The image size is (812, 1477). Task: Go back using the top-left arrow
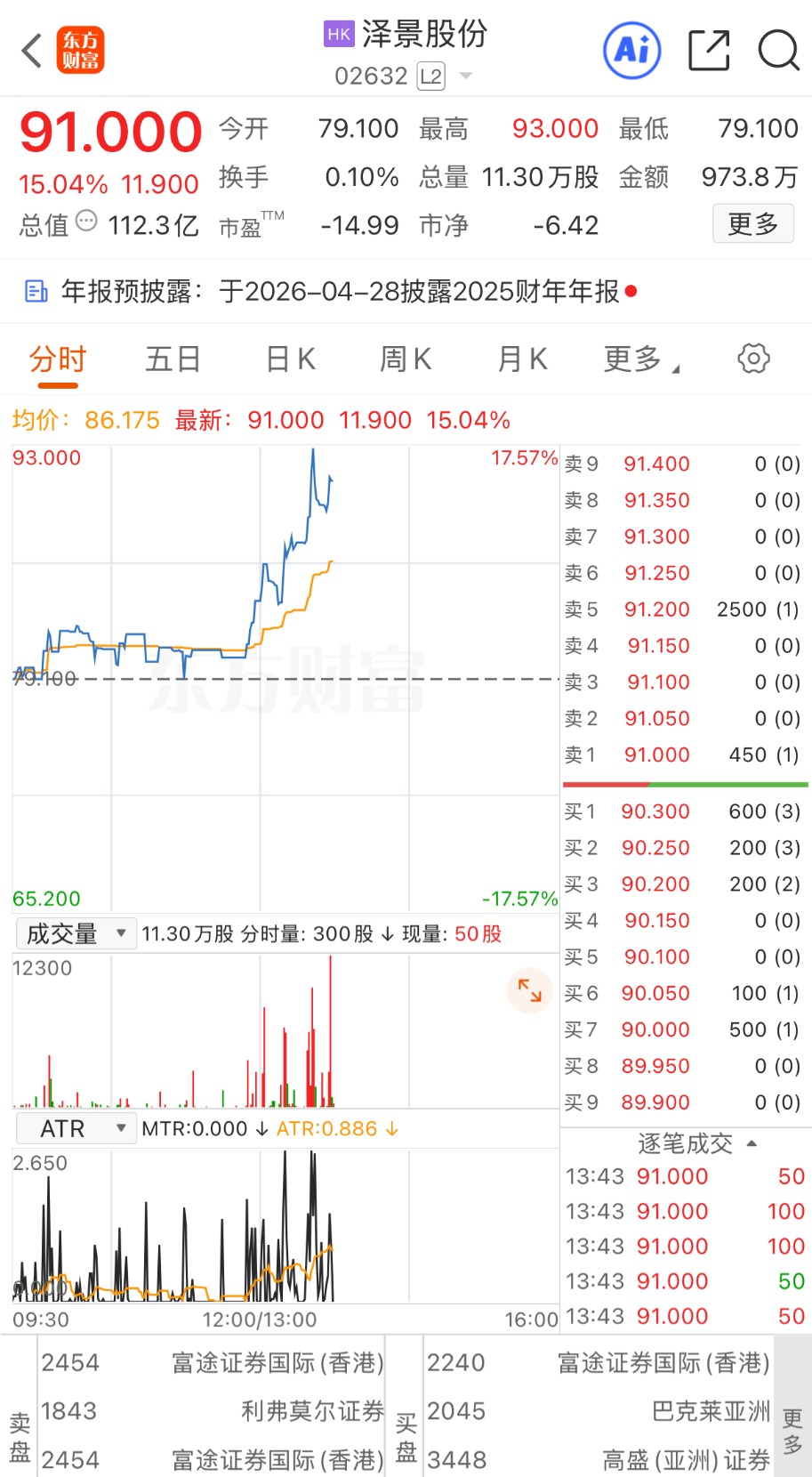pos(32,51)
